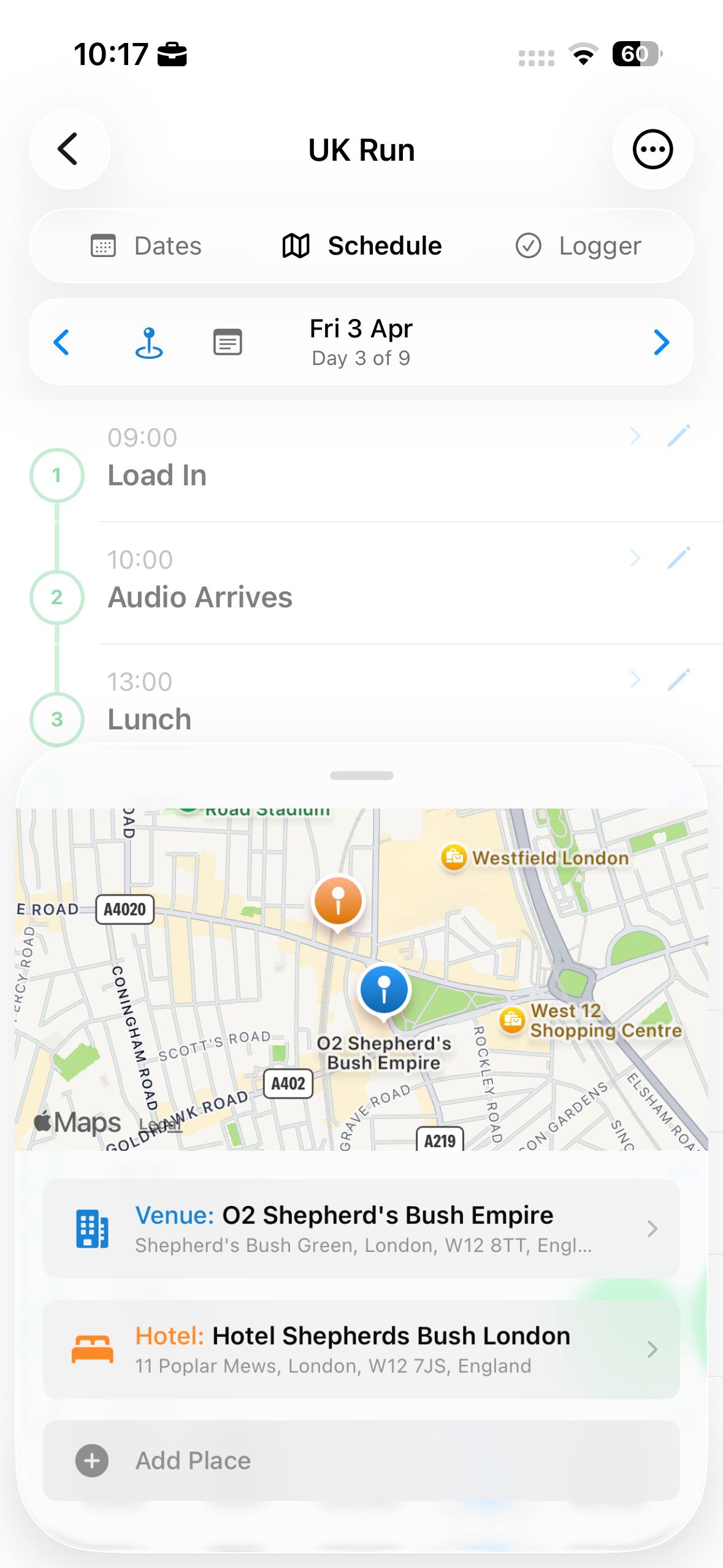
Task: Open the day notes icon
Action: (228, 342)
